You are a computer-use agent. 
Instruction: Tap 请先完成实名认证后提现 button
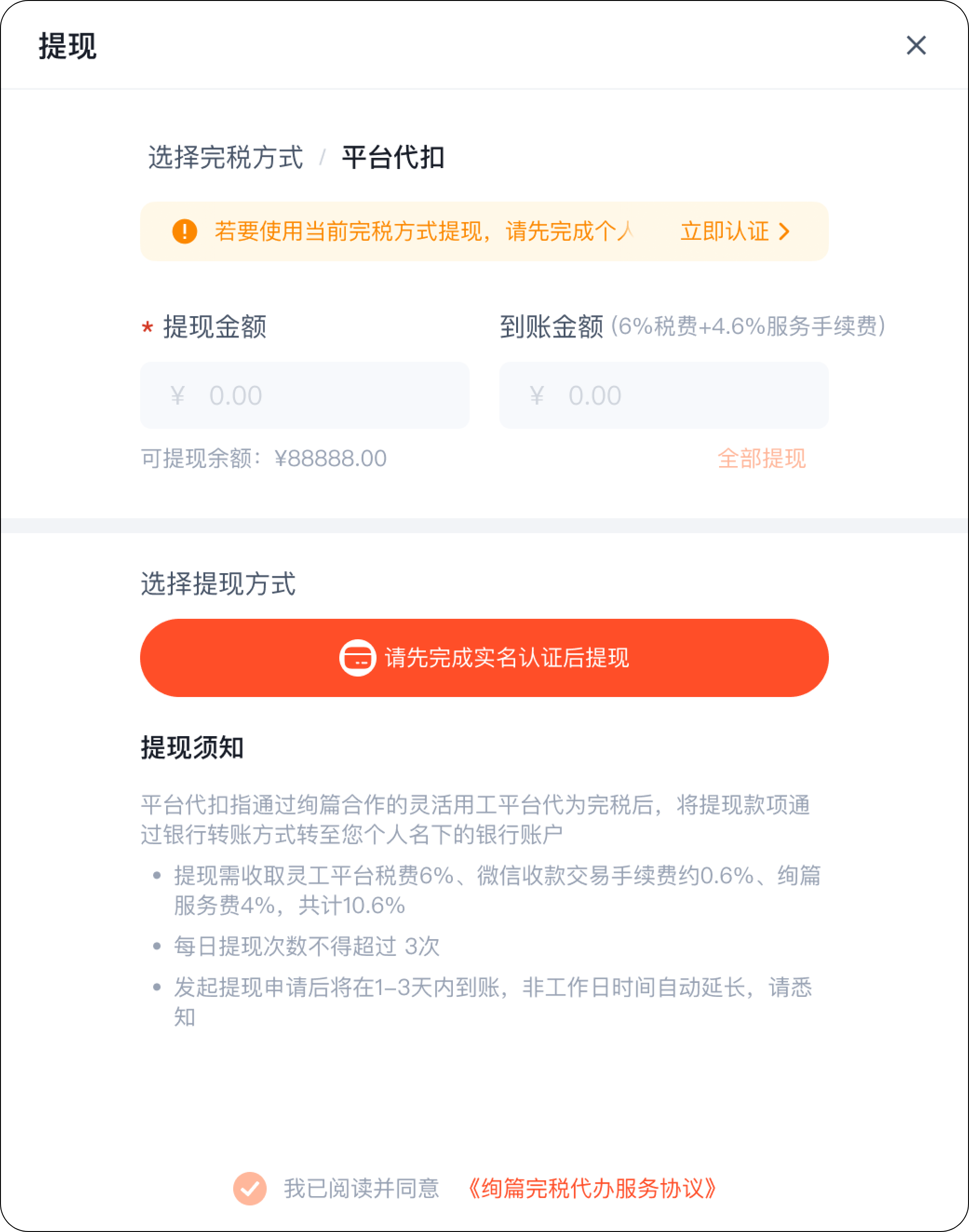(x=484, y=658)
